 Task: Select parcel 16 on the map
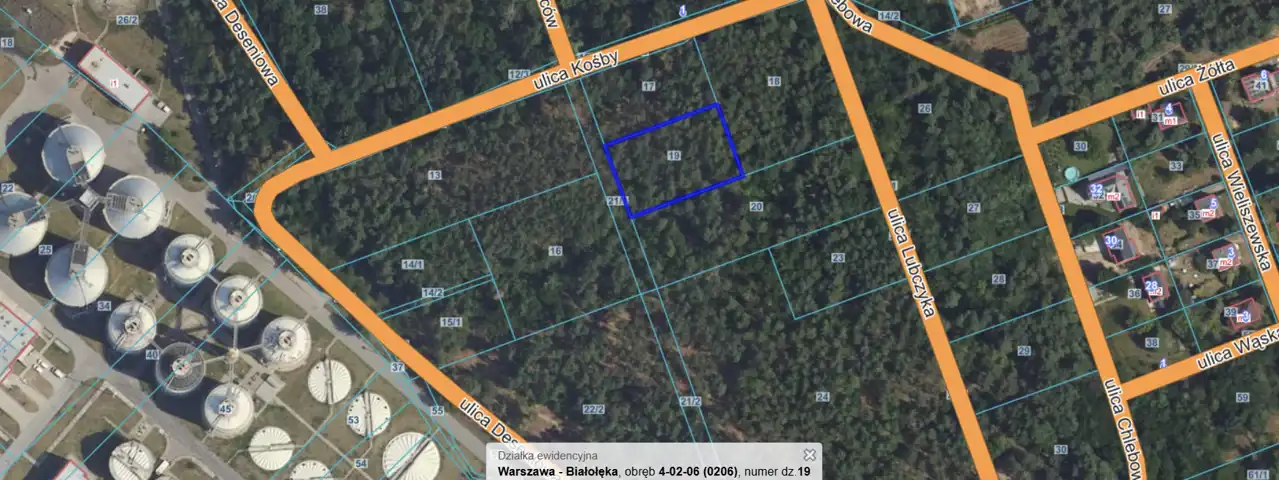pos(555,250)
